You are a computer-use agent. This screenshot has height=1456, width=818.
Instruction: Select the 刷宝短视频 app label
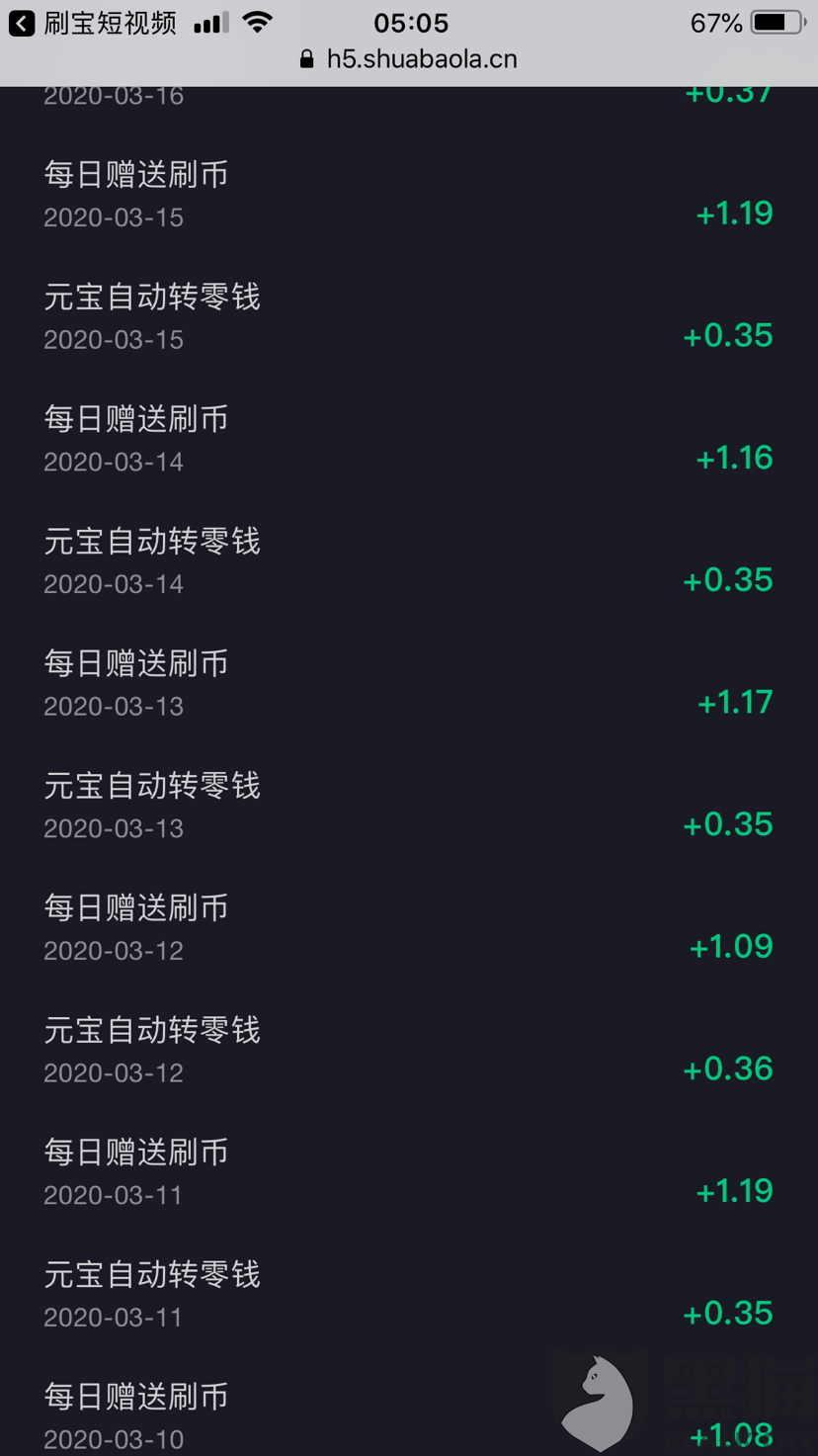(x=106, y=23)
